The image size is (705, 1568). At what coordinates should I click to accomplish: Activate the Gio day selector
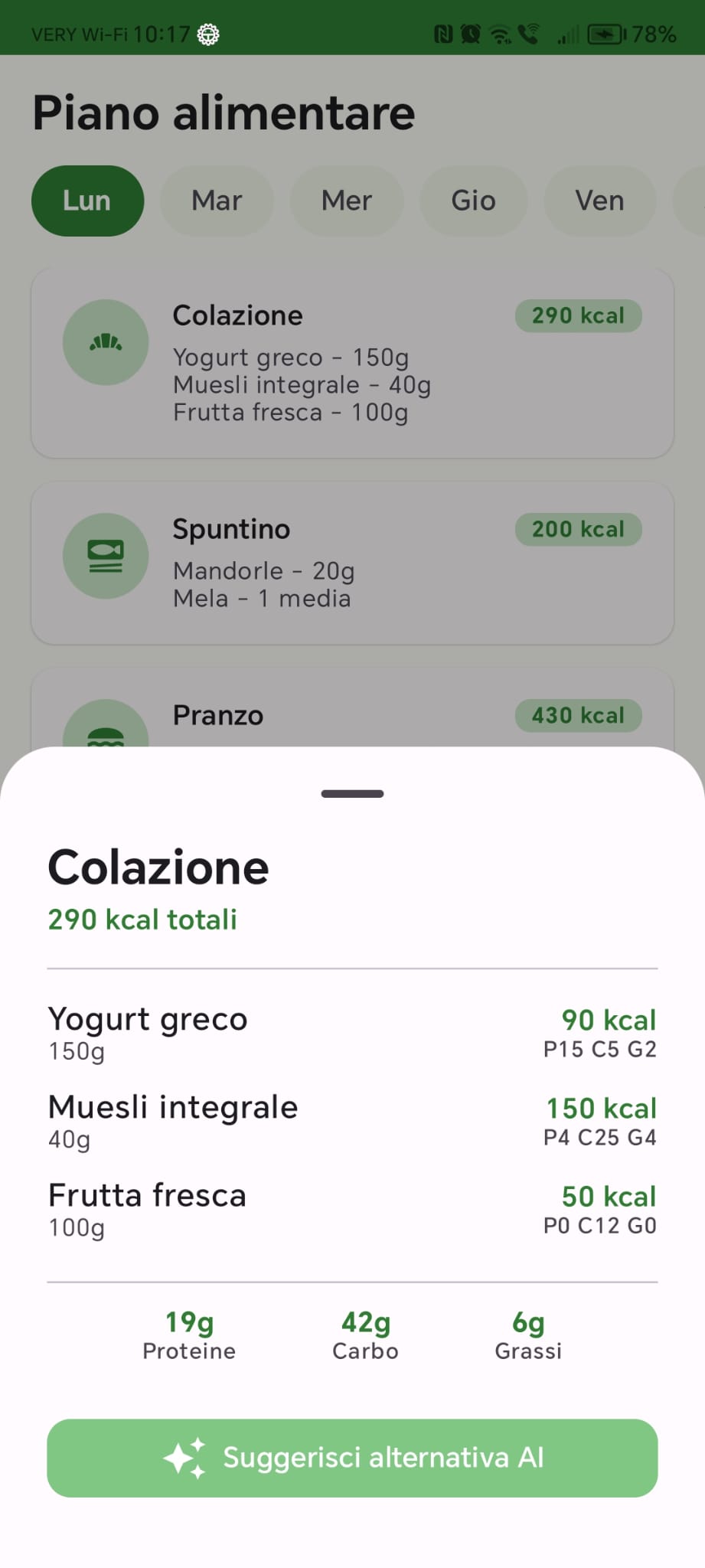pos(473,201)
